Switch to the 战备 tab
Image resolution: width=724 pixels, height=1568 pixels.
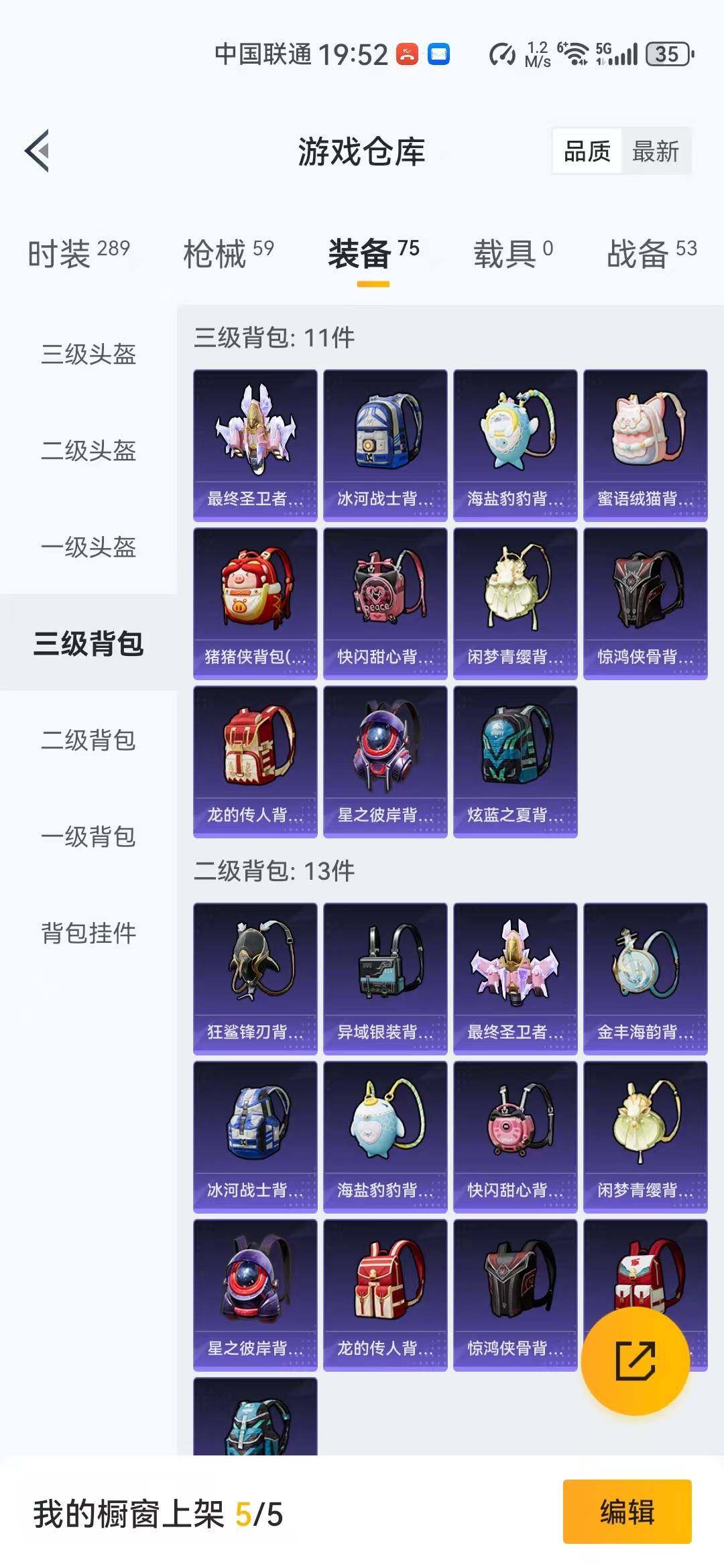651,254
